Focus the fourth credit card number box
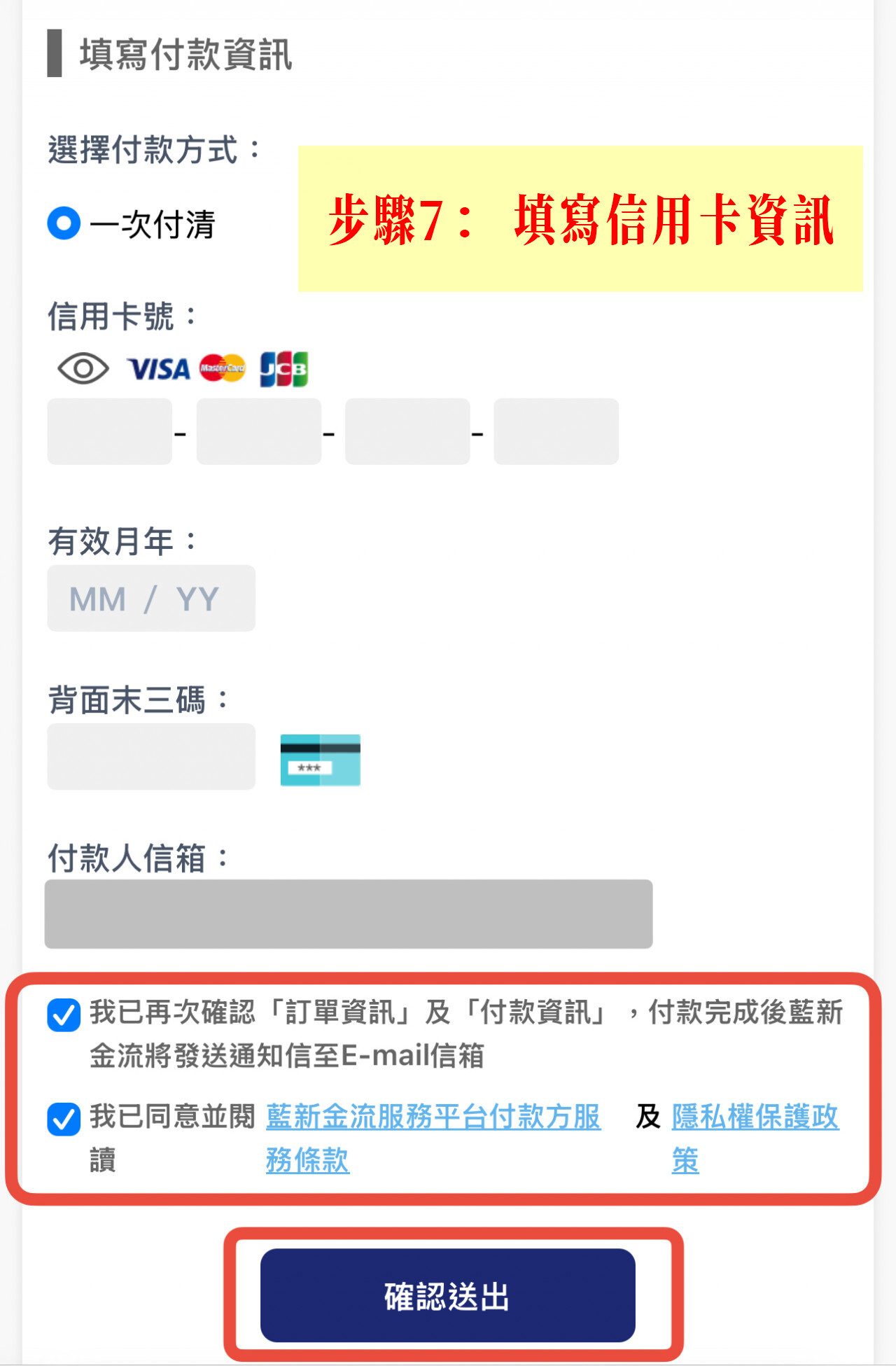896x1366 pixels. pyautogui.click(x=556, y=431)
